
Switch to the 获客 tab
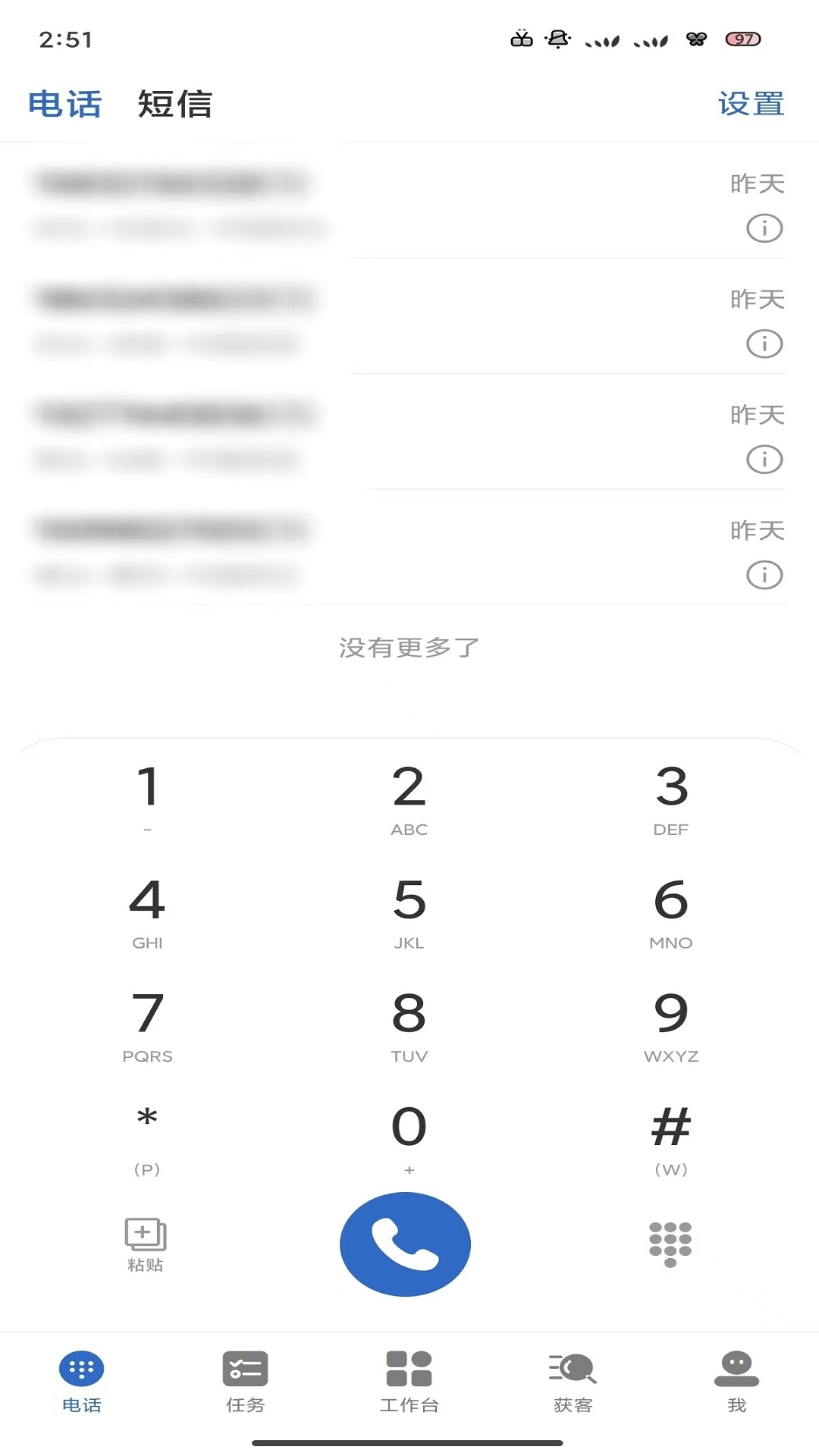573,1382
